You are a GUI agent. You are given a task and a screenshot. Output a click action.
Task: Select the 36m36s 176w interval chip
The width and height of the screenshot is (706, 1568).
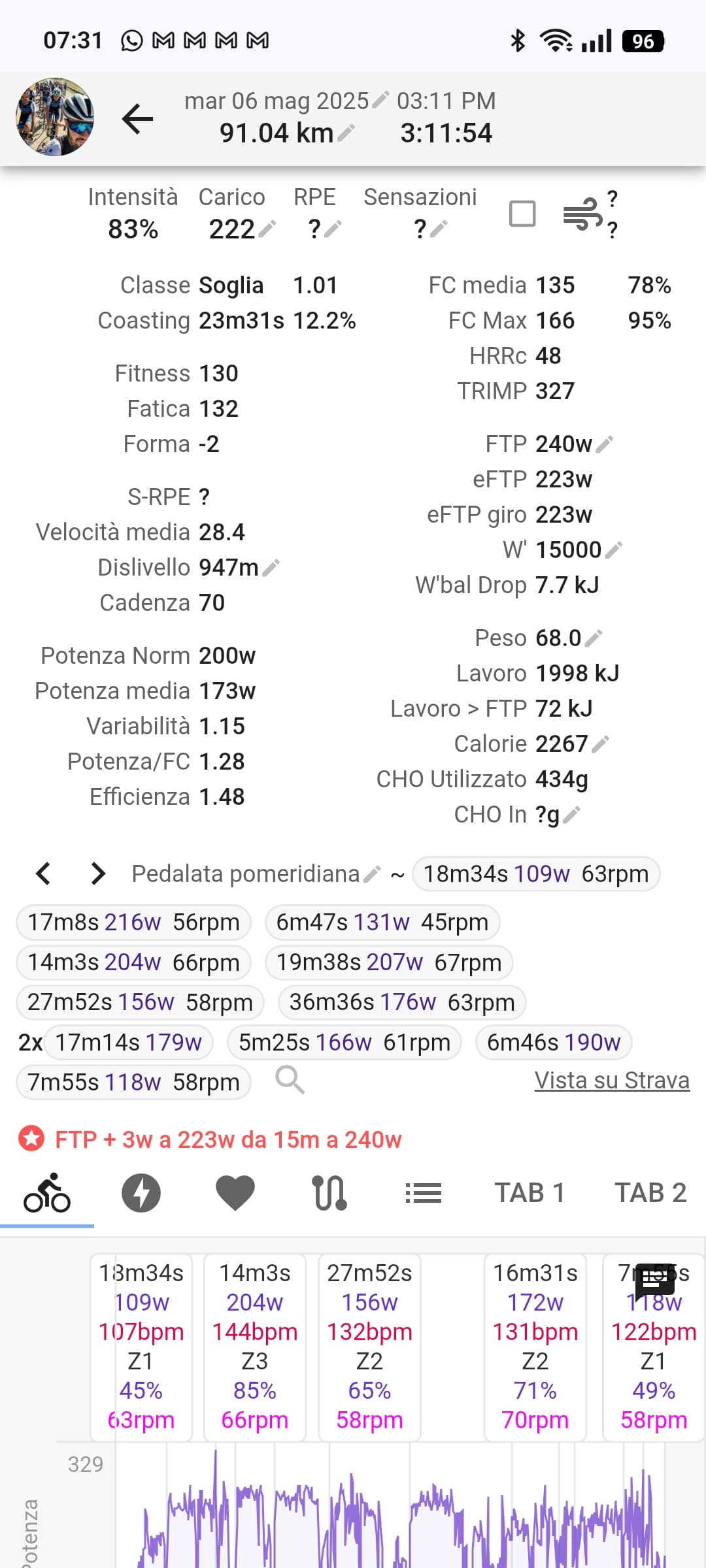tap(402, 1002)
